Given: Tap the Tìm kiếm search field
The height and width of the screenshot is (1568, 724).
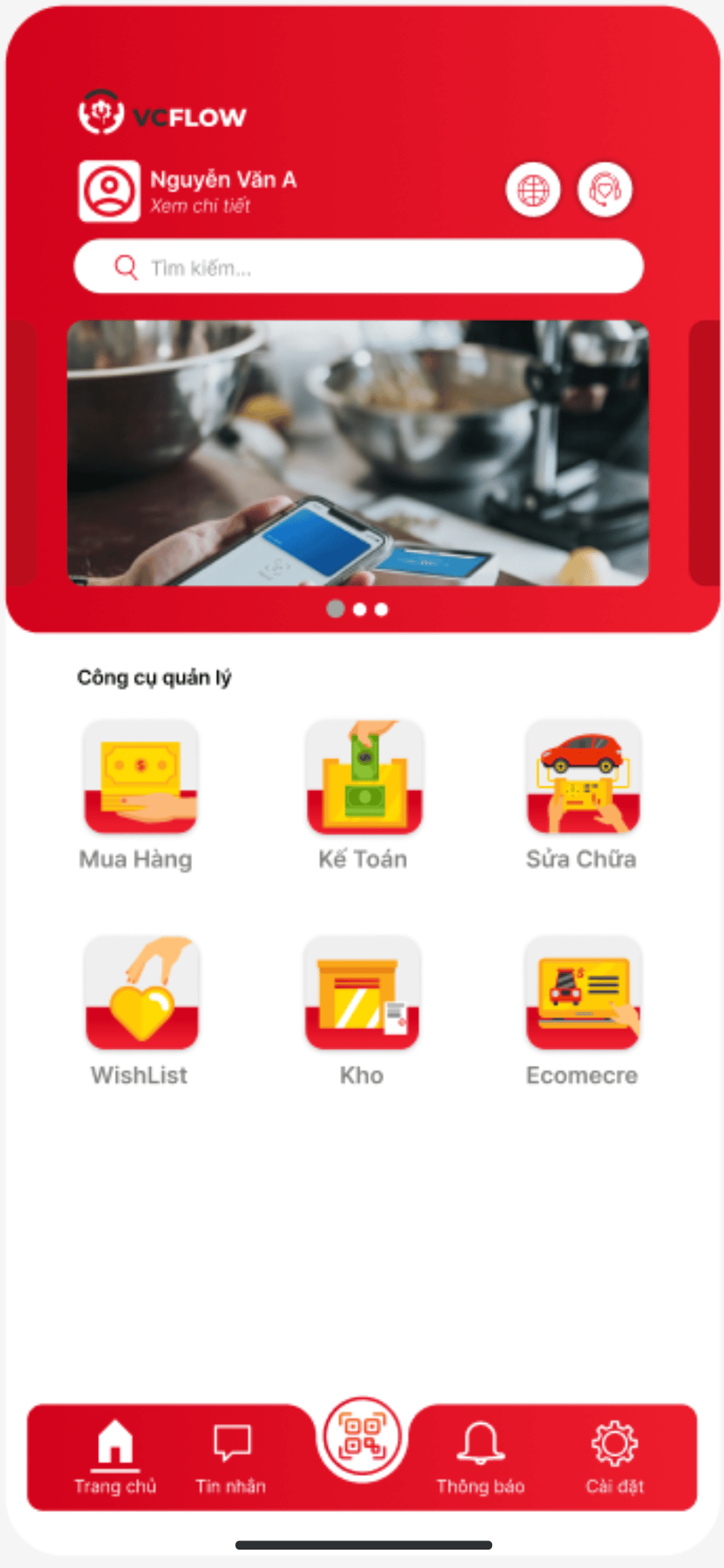Looking at the screenshot, I should [358, 267].
